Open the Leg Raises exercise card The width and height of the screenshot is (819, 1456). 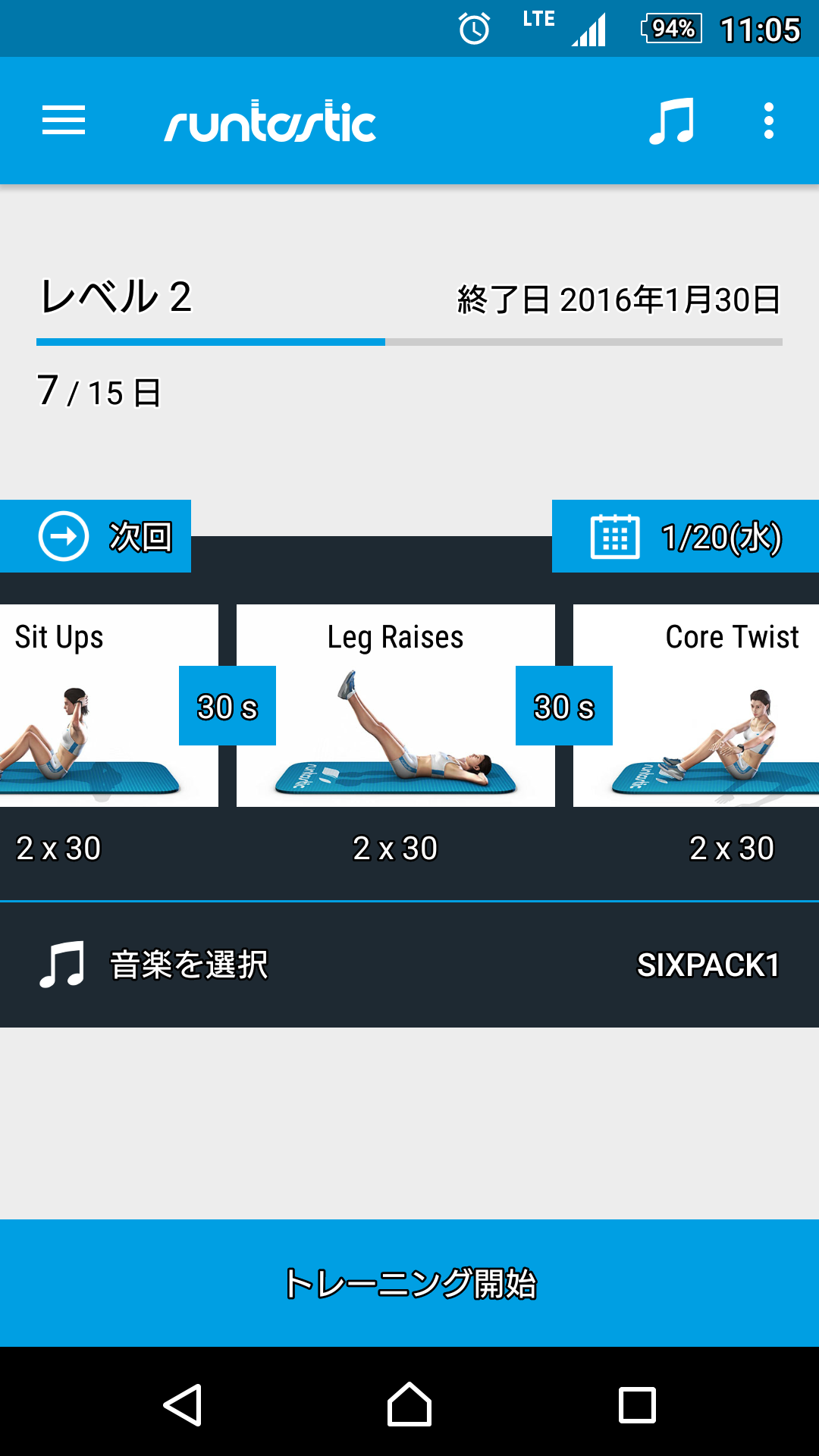[x=396, y=705]
